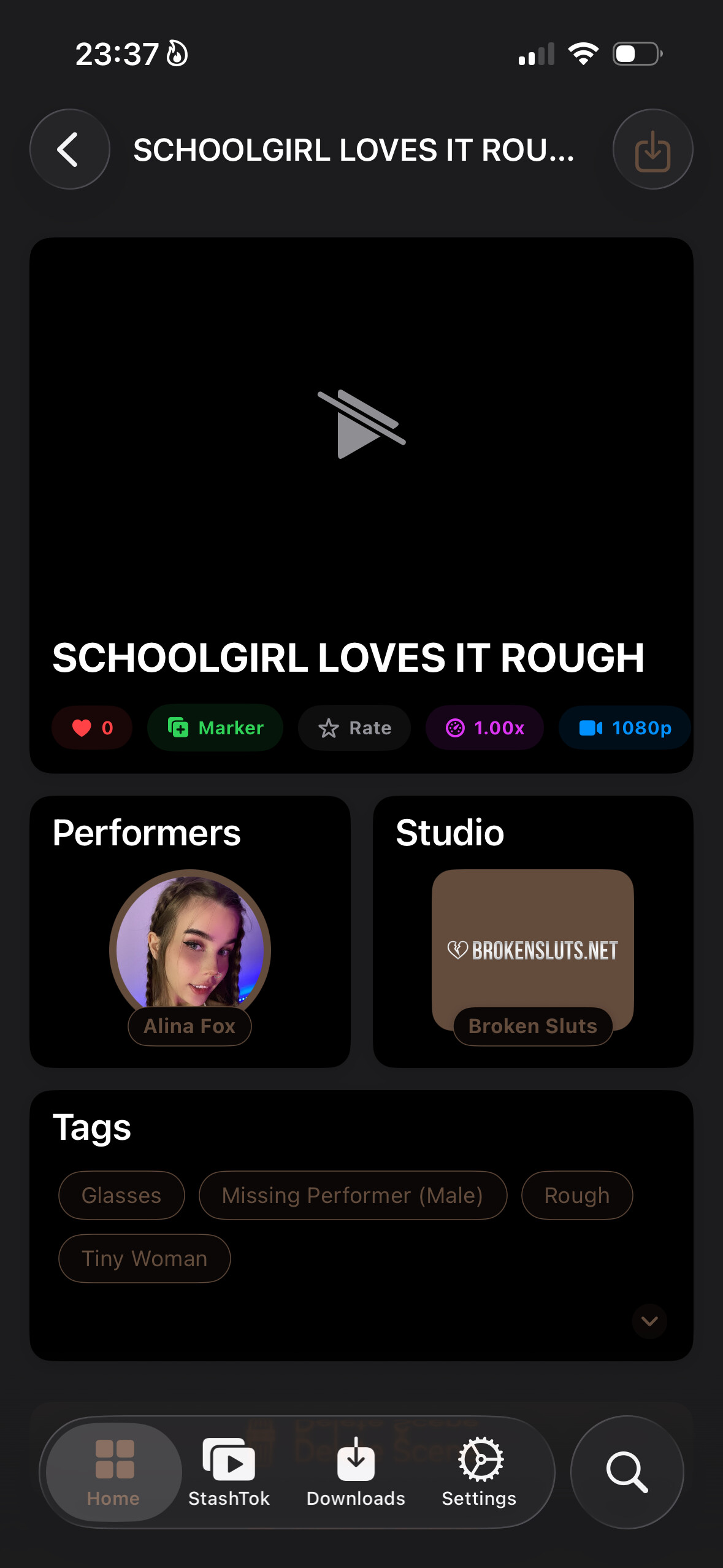Select the Missing Performer (Male) tag
Screen dimensions: 723x1568
click(353, 1195)
